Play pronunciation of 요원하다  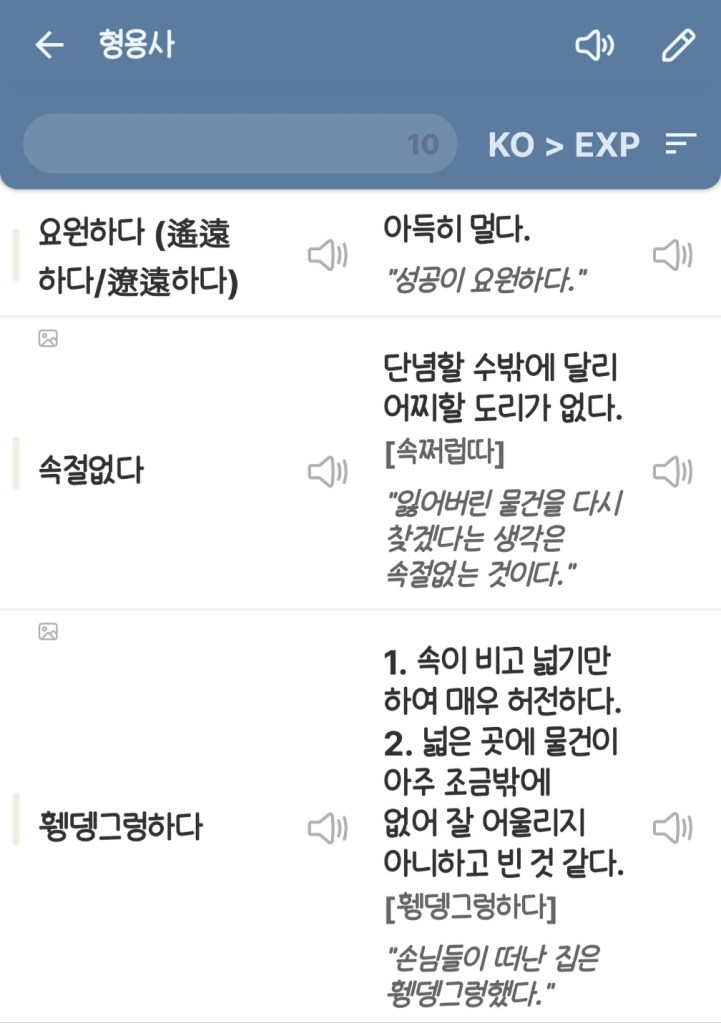[x=327, y=256]
